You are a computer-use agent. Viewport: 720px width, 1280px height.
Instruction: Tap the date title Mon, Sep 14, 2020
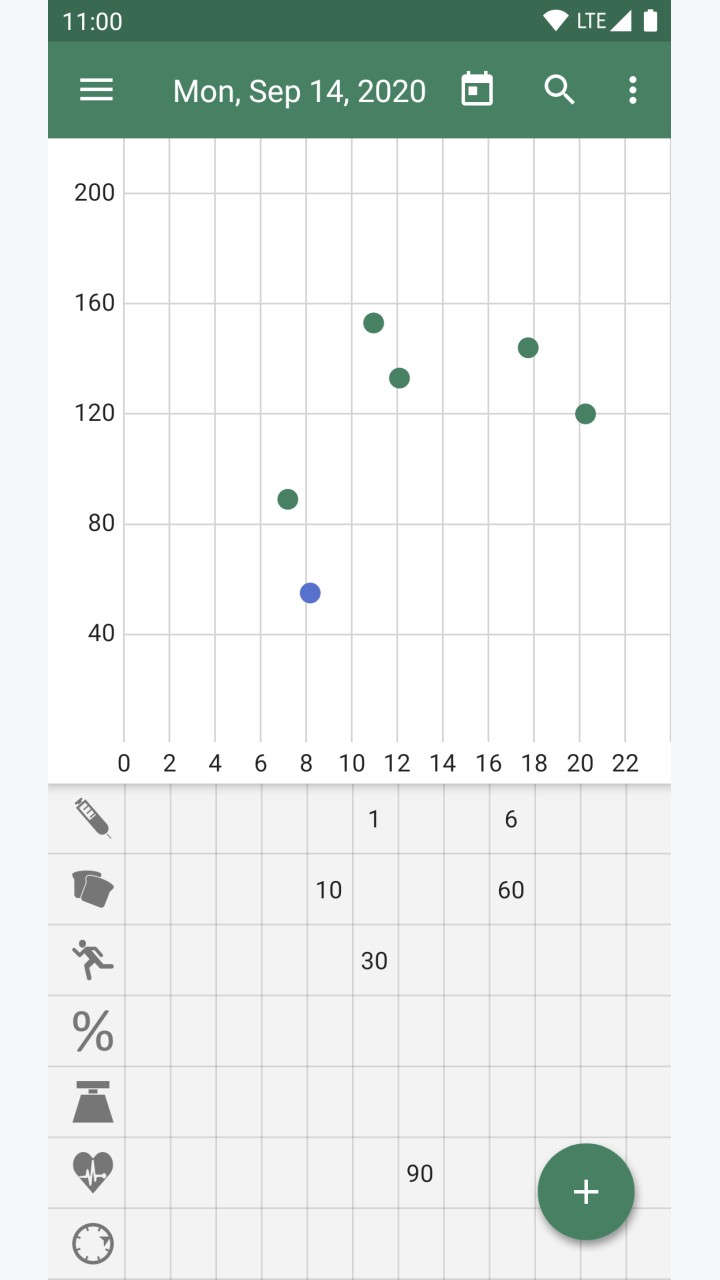[x=299, y=91]
